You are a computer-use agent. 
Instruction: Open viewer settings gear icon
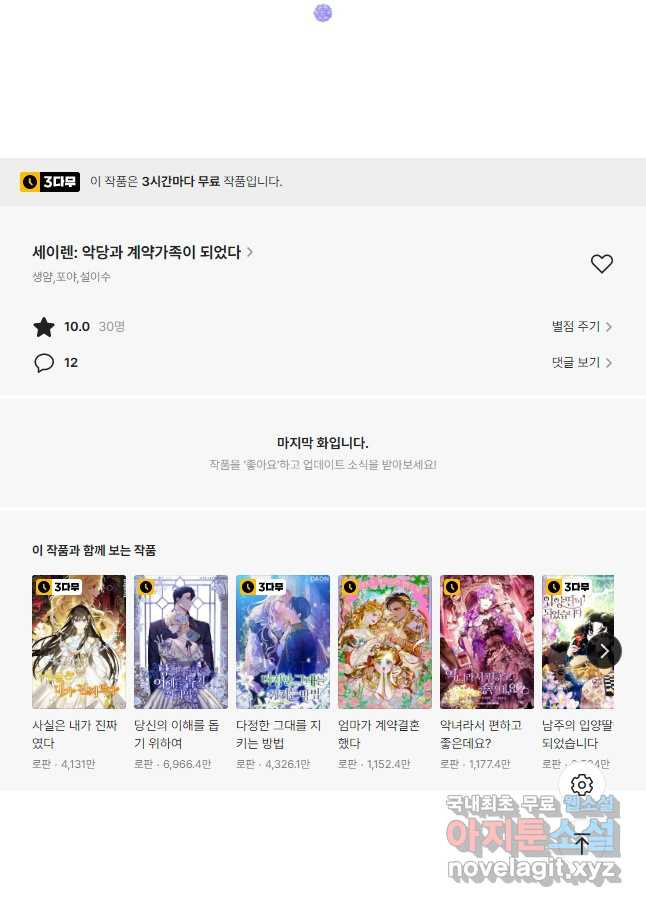(582, 785)
